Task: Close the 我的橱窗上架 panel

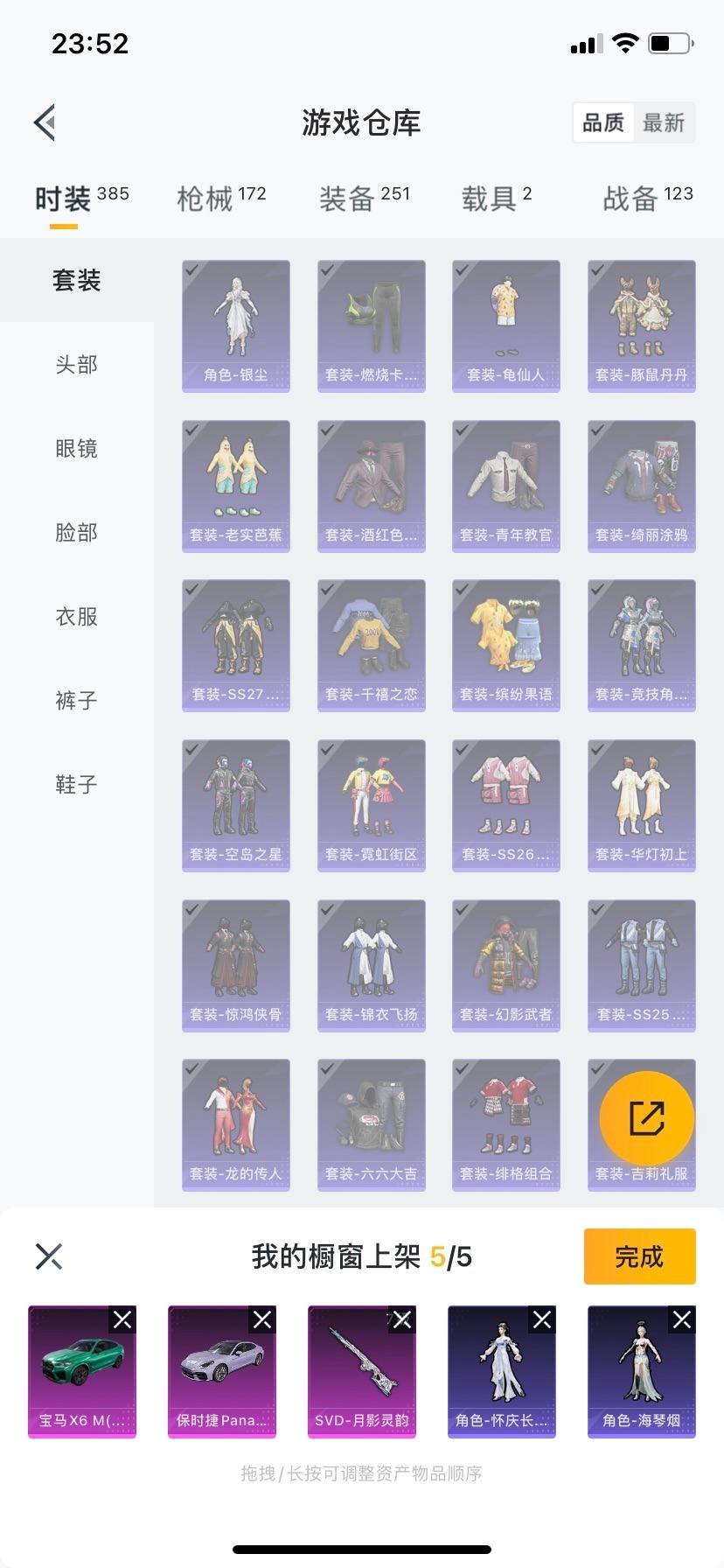Action: [x=49, y=1256]
